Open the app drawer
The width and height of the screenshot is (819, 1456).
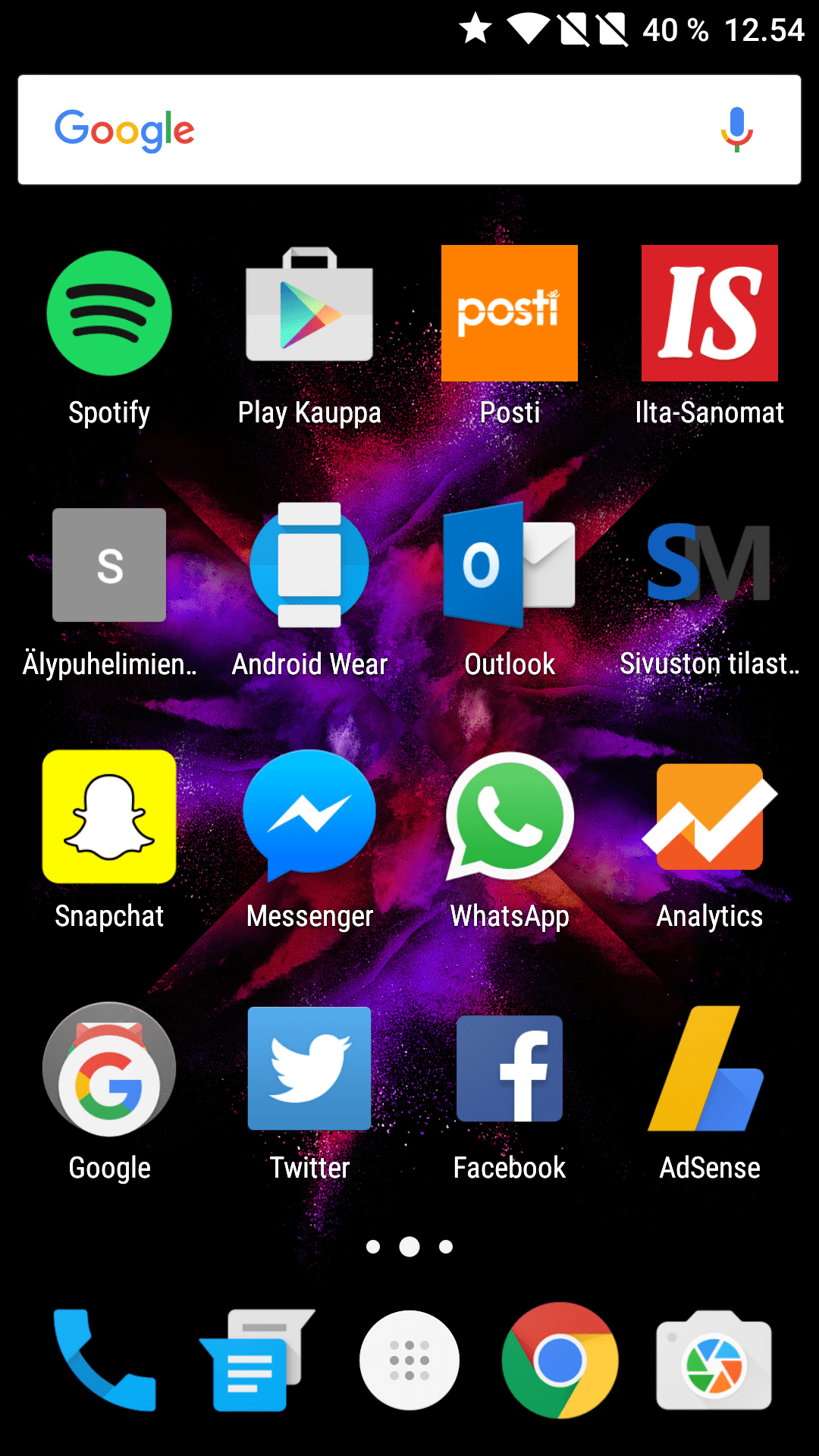pos(409,1360)
